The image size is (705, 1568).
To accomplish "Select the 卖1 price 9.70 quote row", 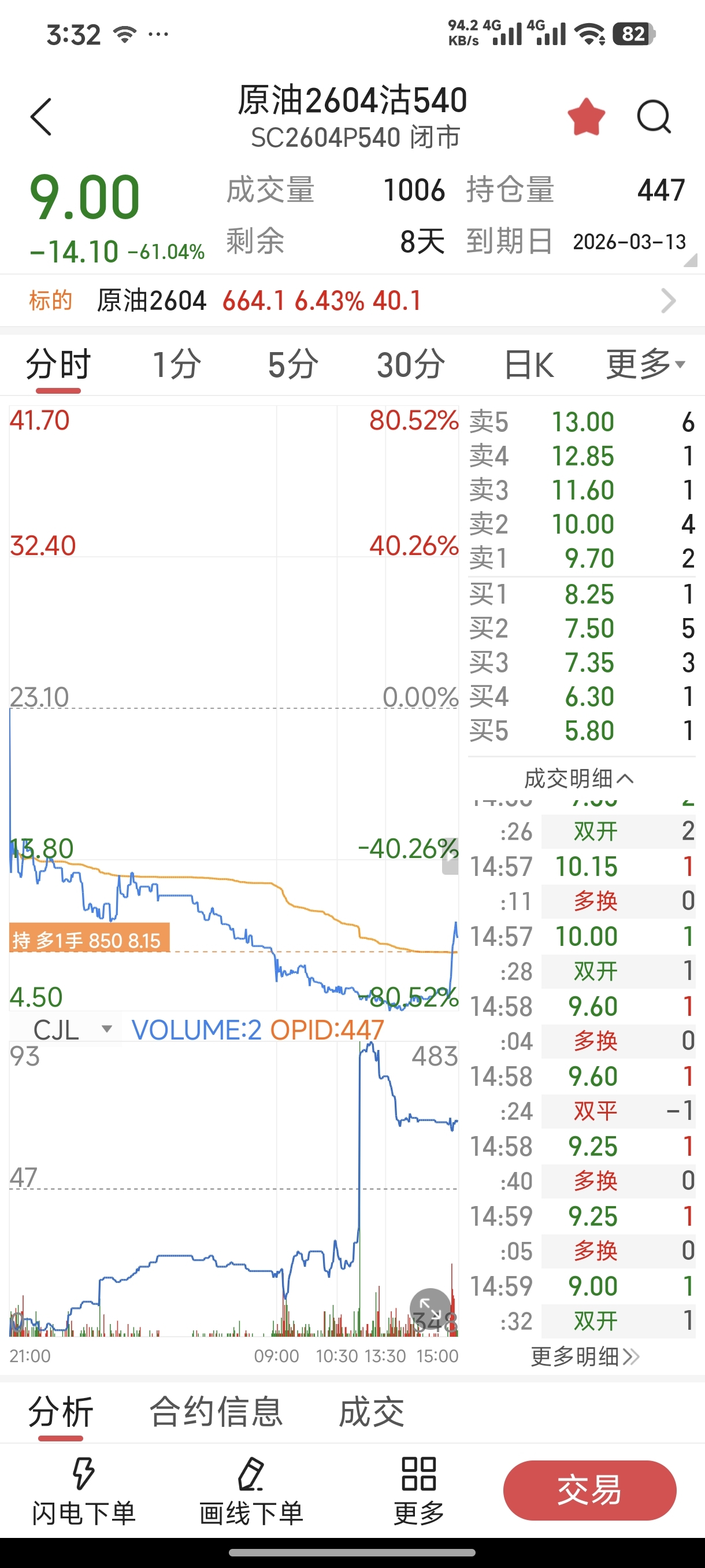I will pyautogui.click(x=581, y=558).
